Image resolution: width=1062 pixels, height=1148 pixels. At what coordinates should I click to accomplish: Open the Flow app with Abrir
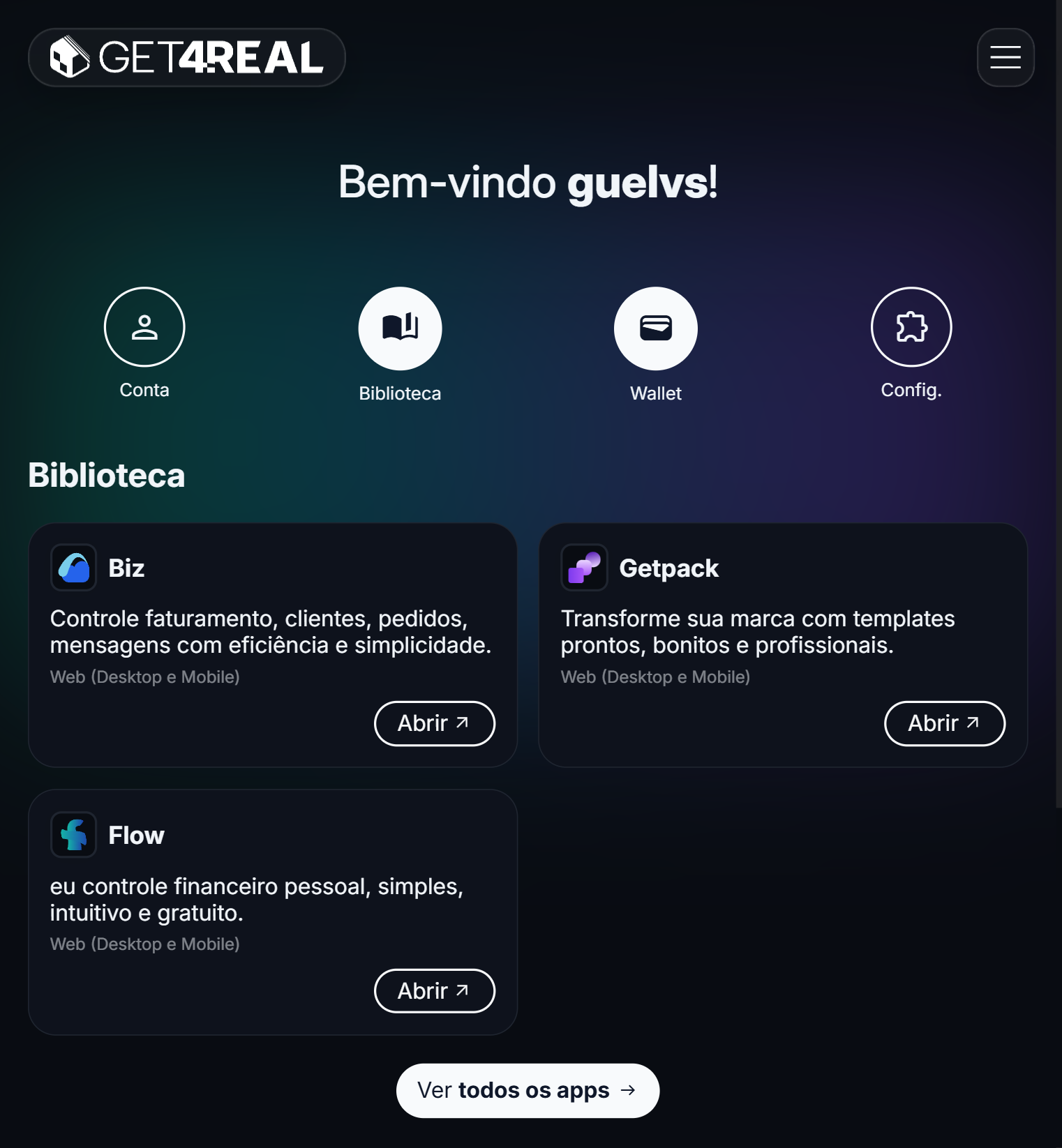tap(434, 990)
